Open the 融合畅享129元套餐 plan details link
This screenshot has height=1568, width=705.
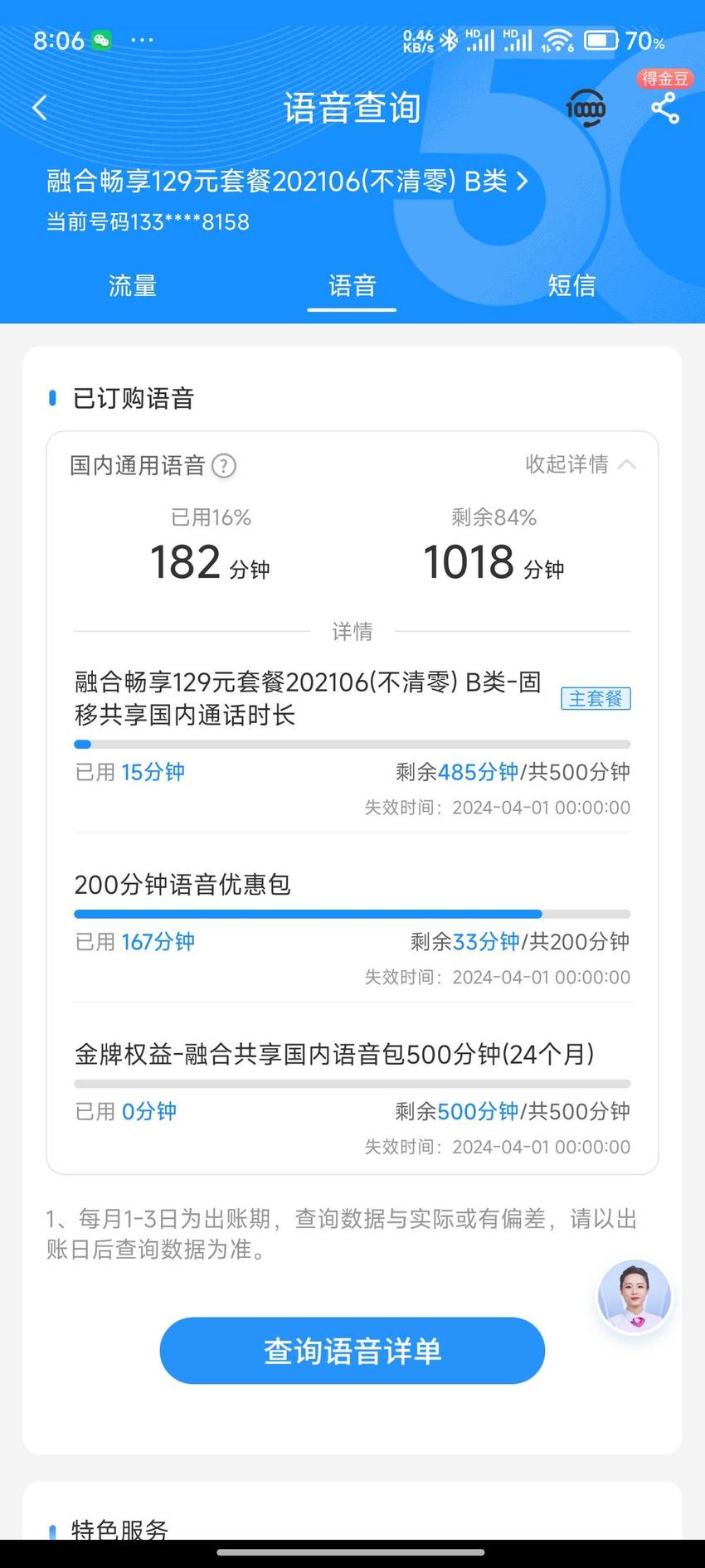point(287,181)
